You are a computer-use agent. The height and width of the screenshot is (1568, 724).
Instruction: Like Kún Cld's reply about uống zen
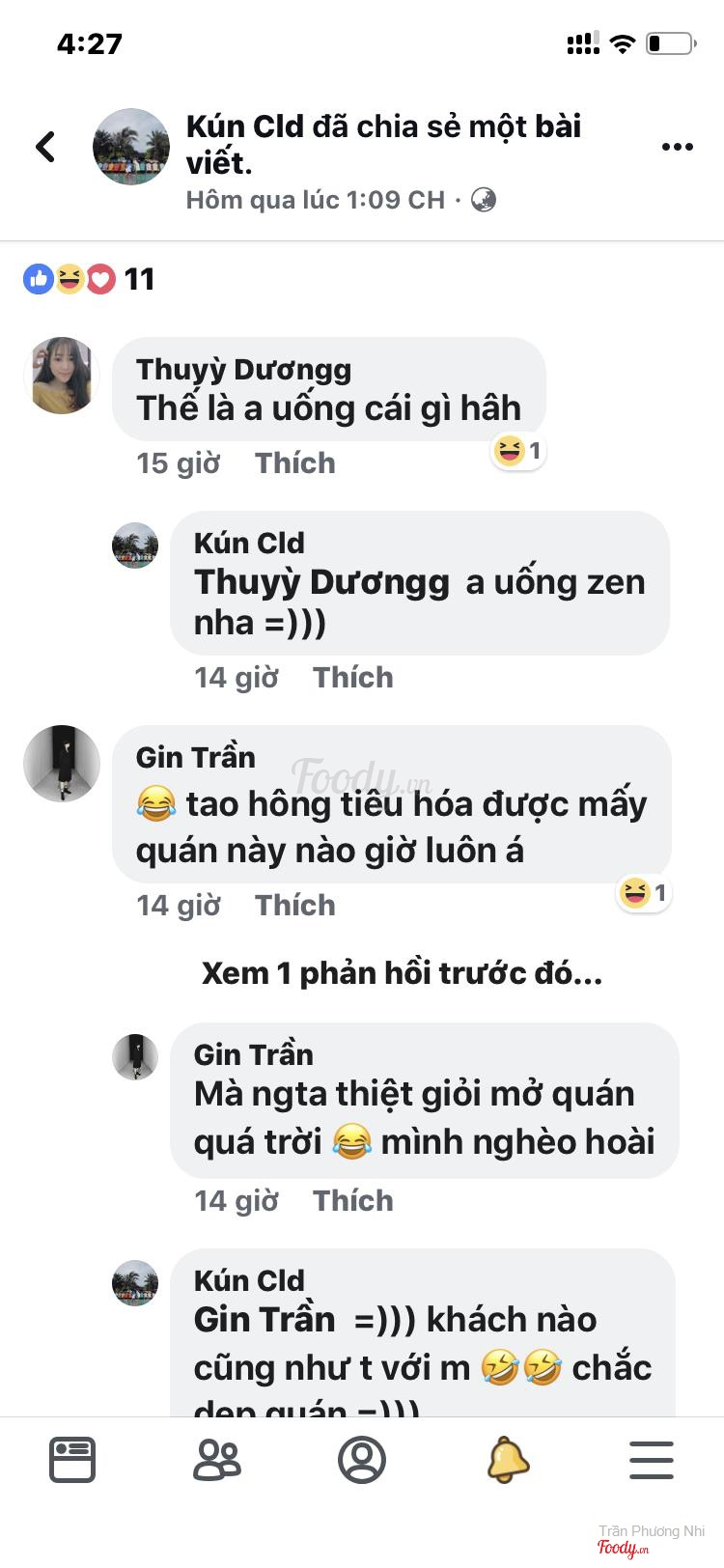[x=352, y=678]
